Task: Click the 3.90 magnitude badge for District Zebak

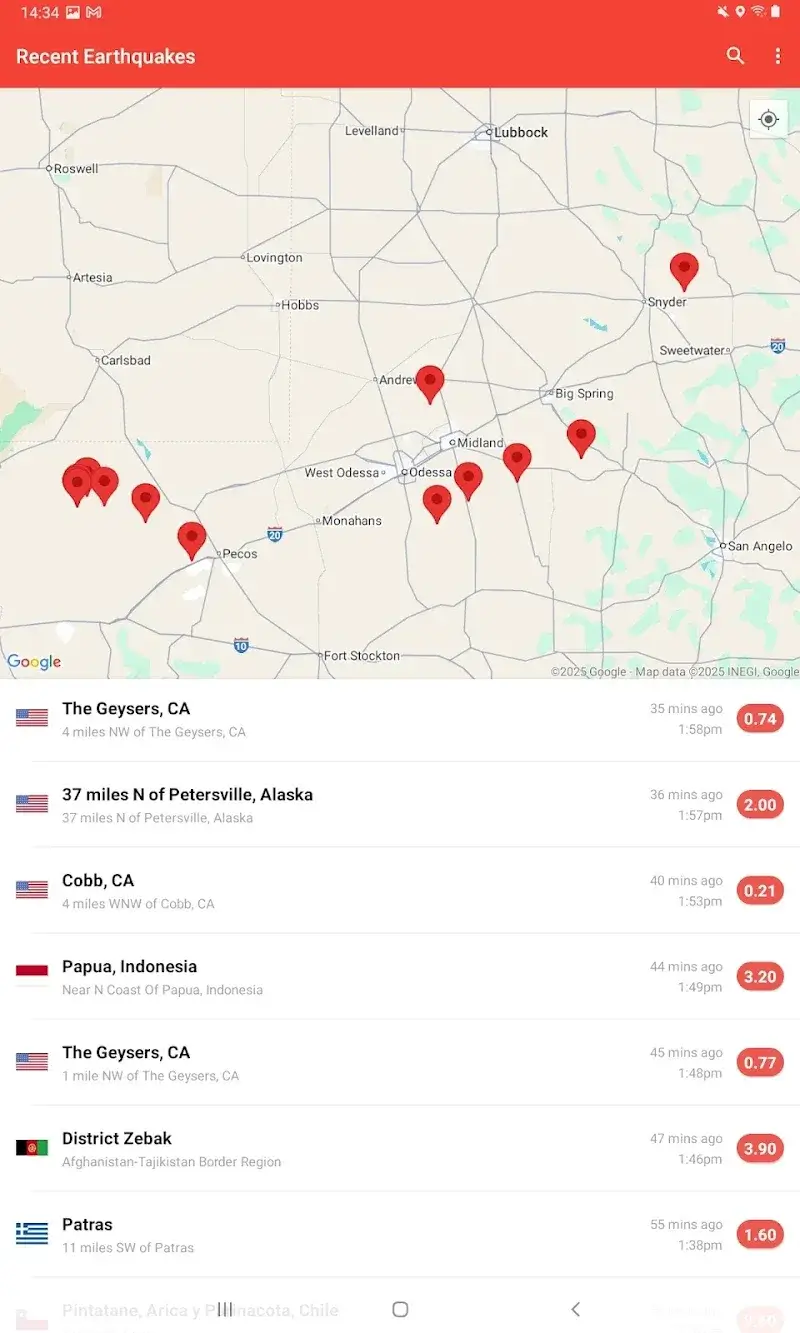Action: point(760,1148)
